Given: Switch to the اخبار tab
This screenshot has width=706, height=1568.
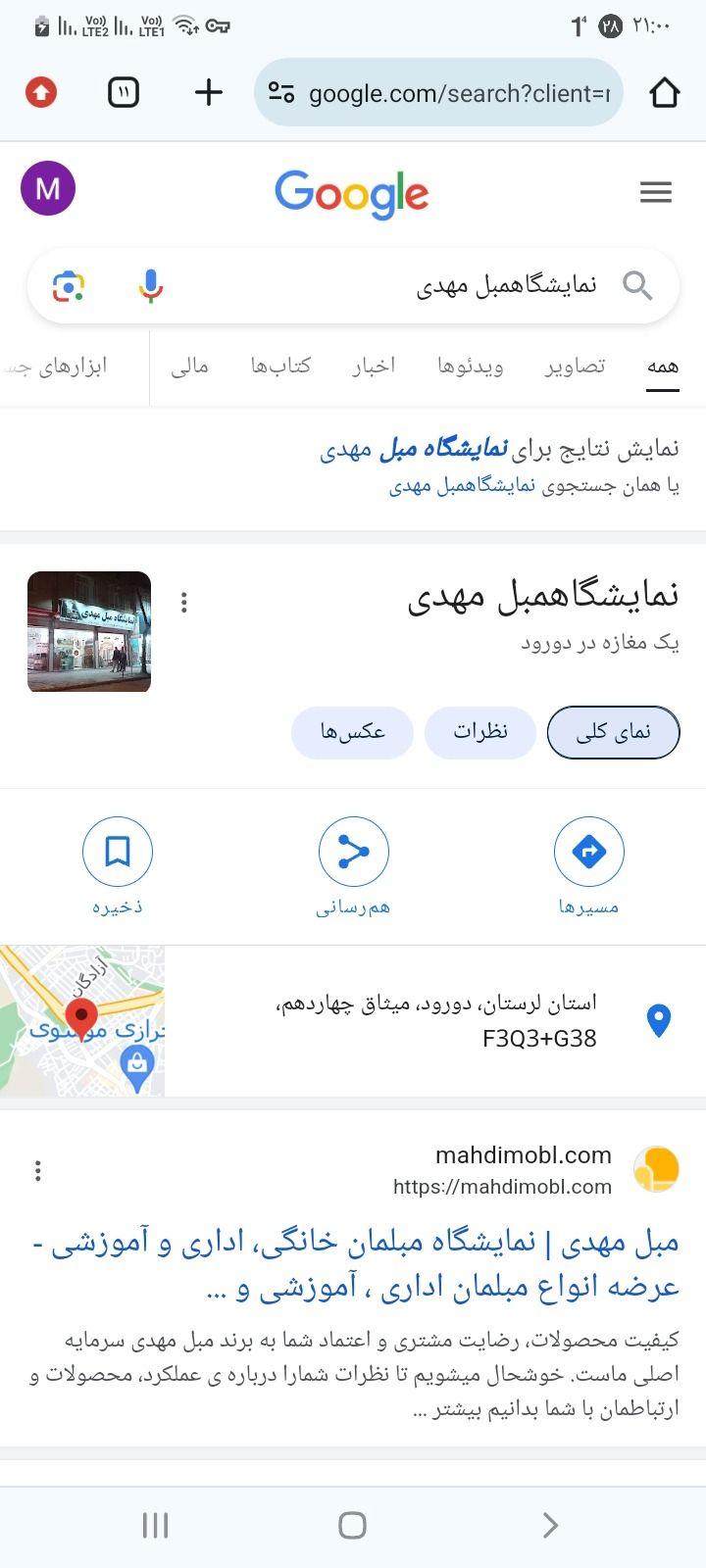Looking at the screenshot, I should [374, 366].
